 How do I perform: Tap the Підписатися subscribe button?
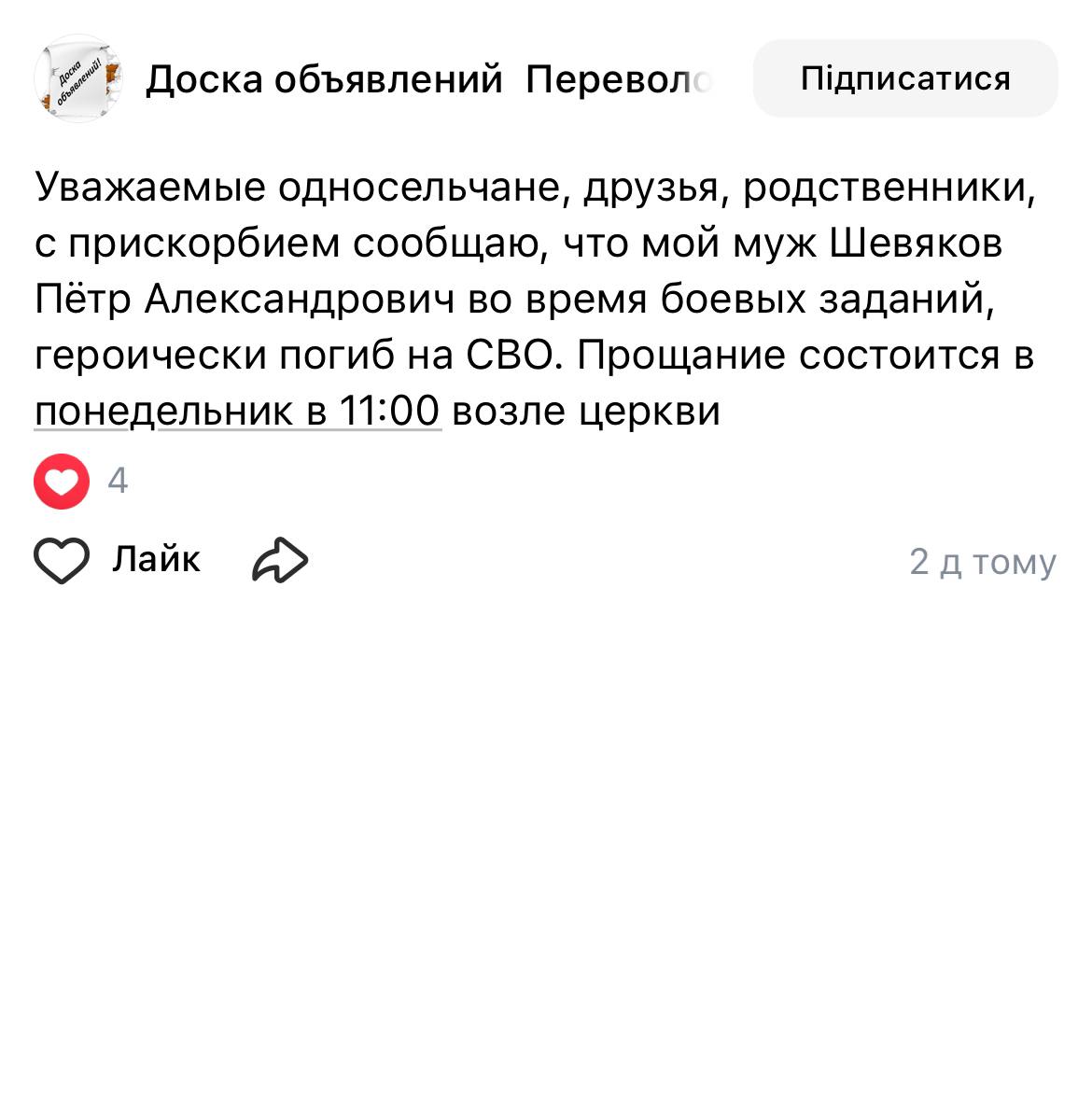tap(904, 78)
